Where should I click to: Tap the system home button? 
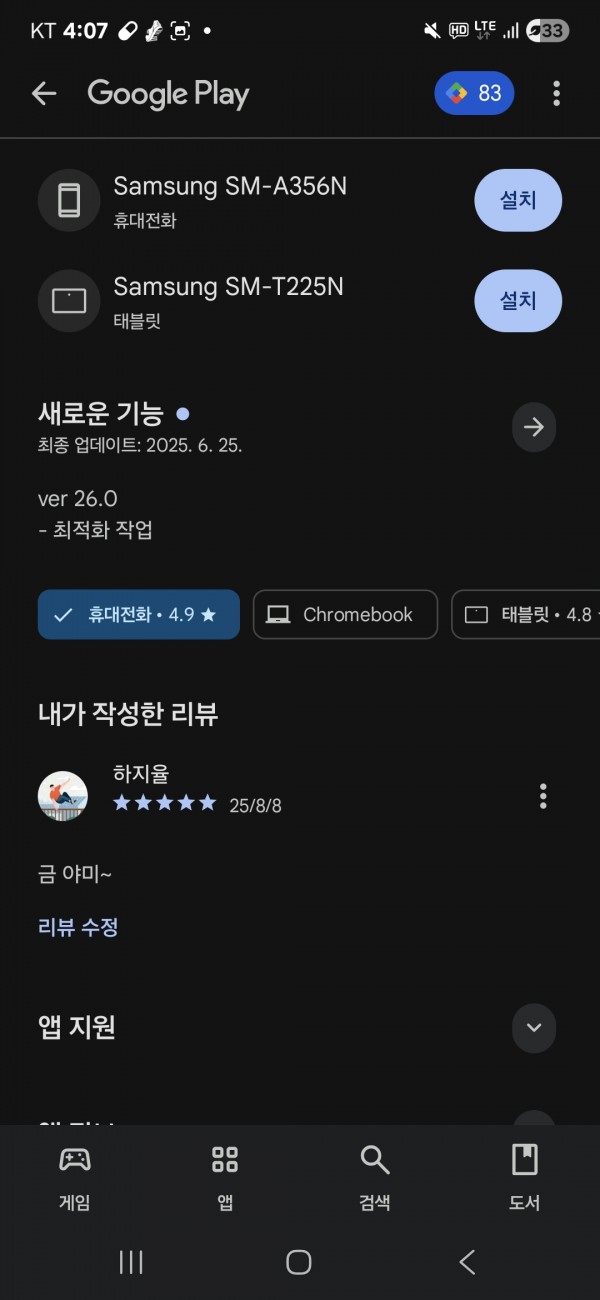(x=299, y=1262)
